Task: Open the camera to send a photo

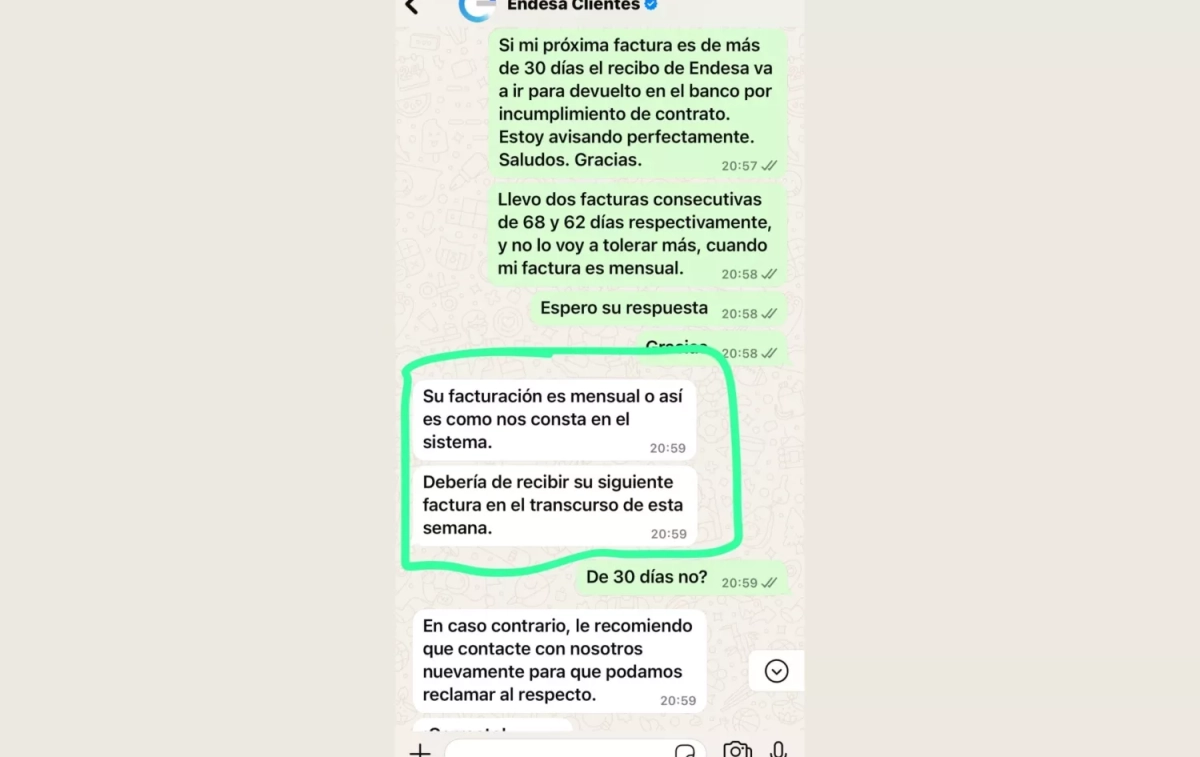Action: [737, 750]
